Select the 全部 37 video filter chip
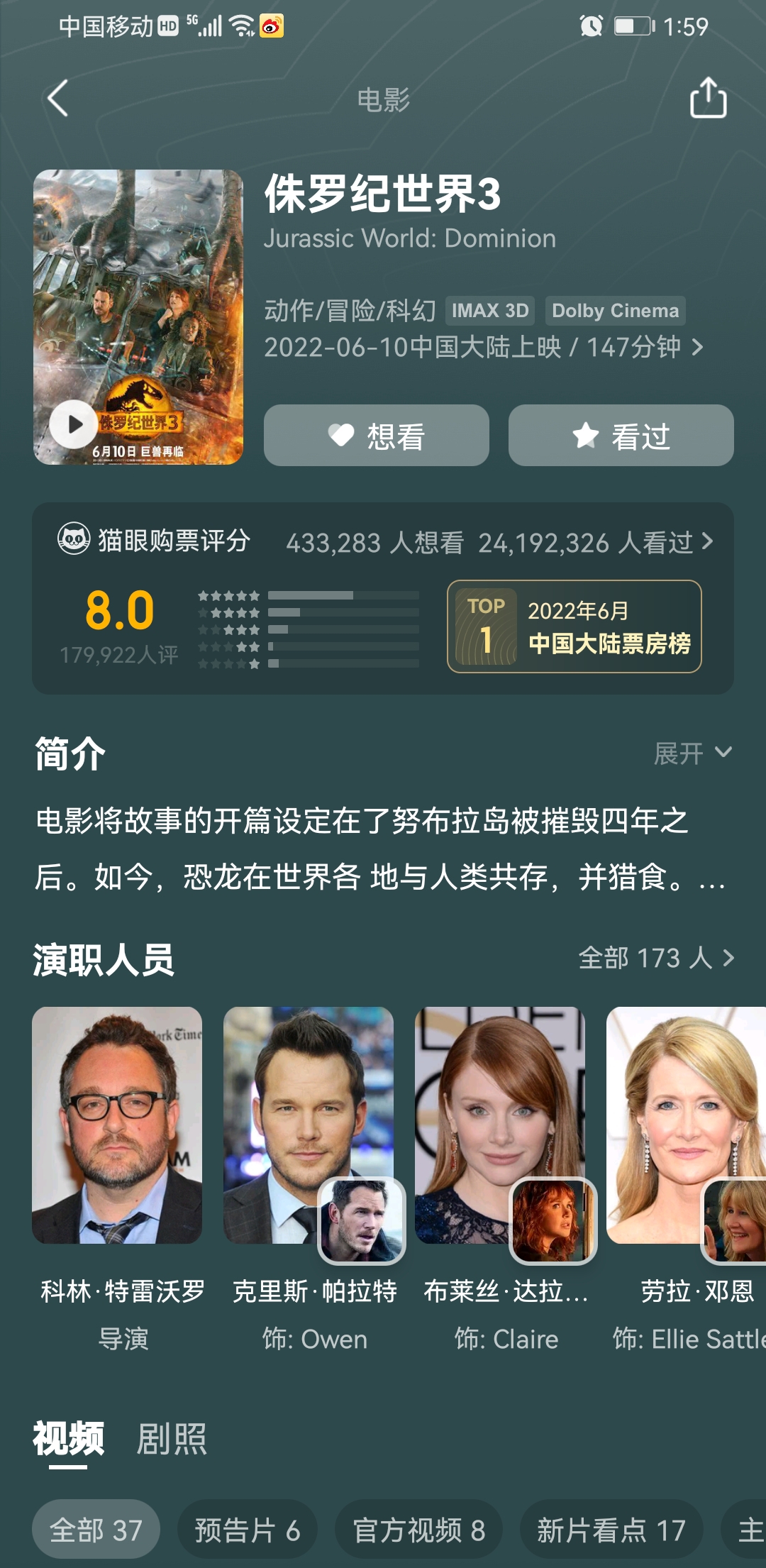 [x=96, y=1530]
